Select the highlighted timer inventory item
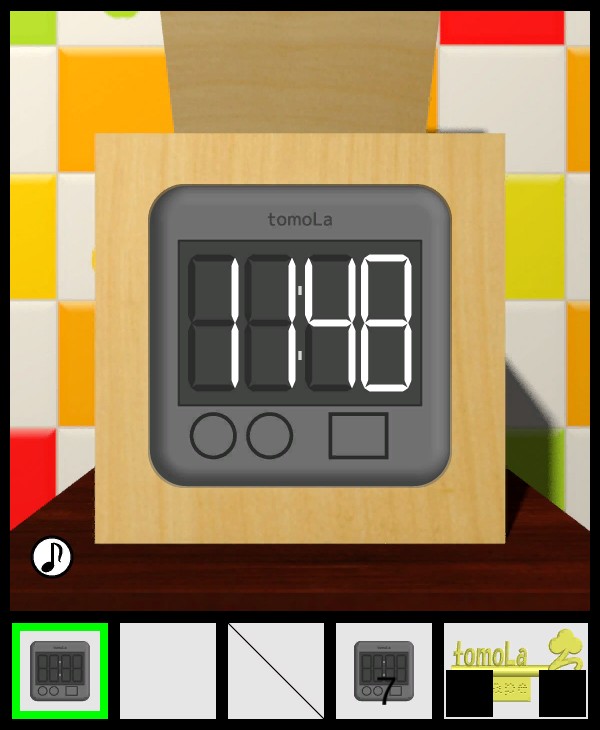Screen dimensions: 600x730 tap(60, 670)
